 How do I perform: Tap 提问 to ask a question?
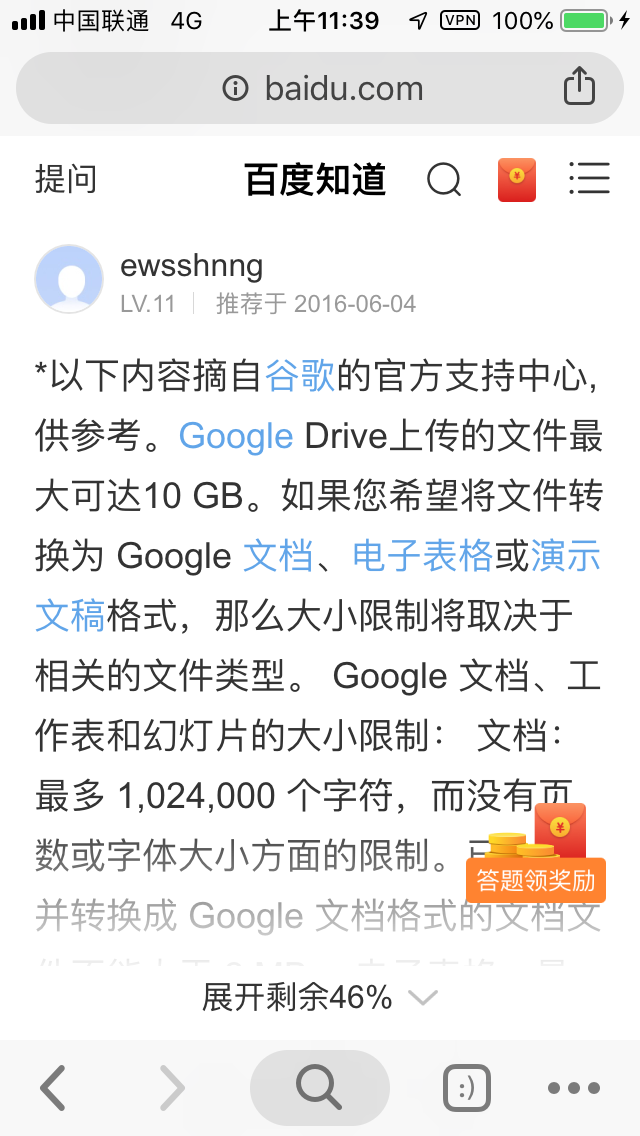coord(66,180)
